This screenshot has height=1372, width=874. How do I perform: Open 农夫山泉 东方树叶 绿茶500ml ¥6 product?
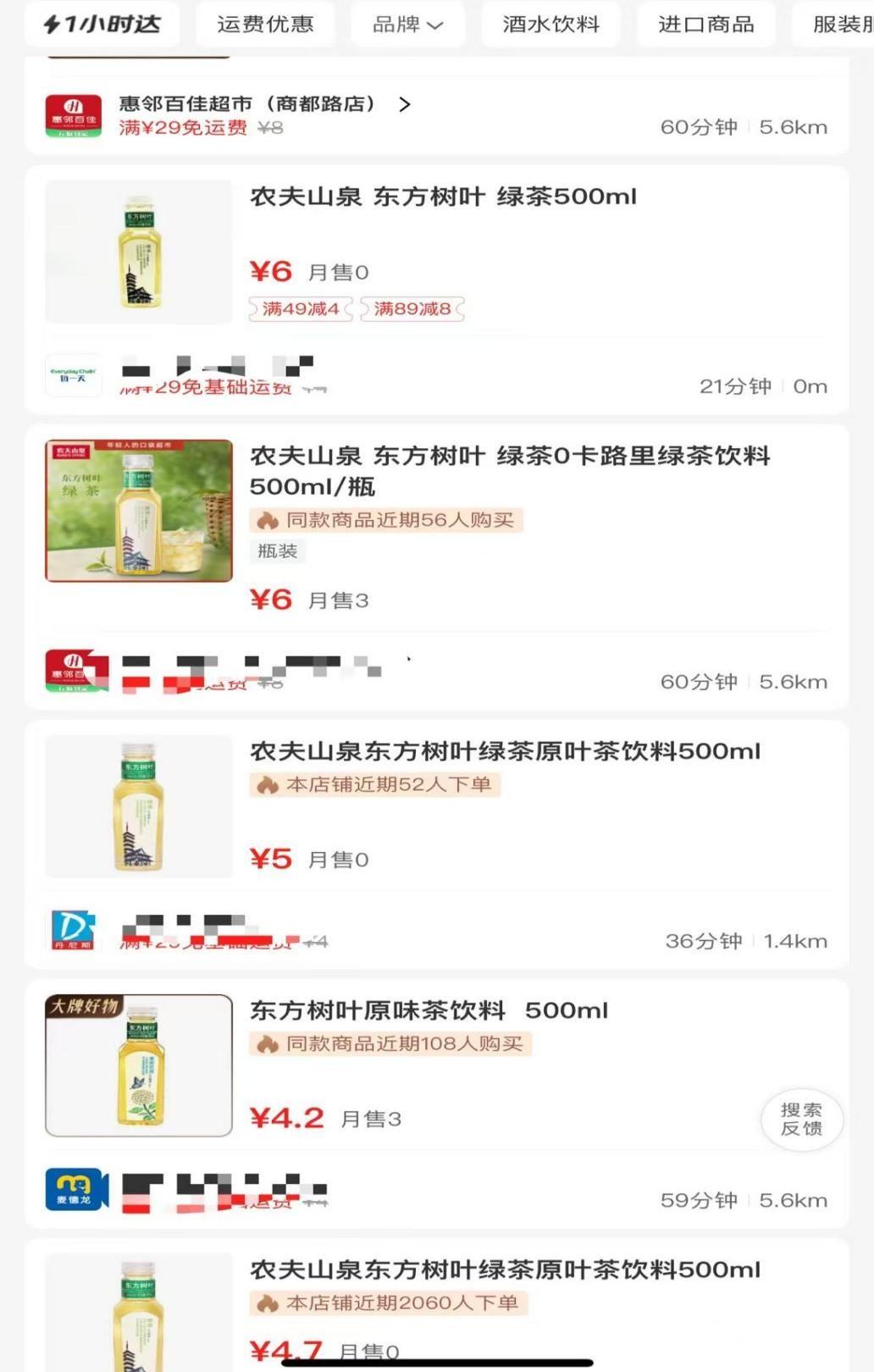(x=443, y=197)
